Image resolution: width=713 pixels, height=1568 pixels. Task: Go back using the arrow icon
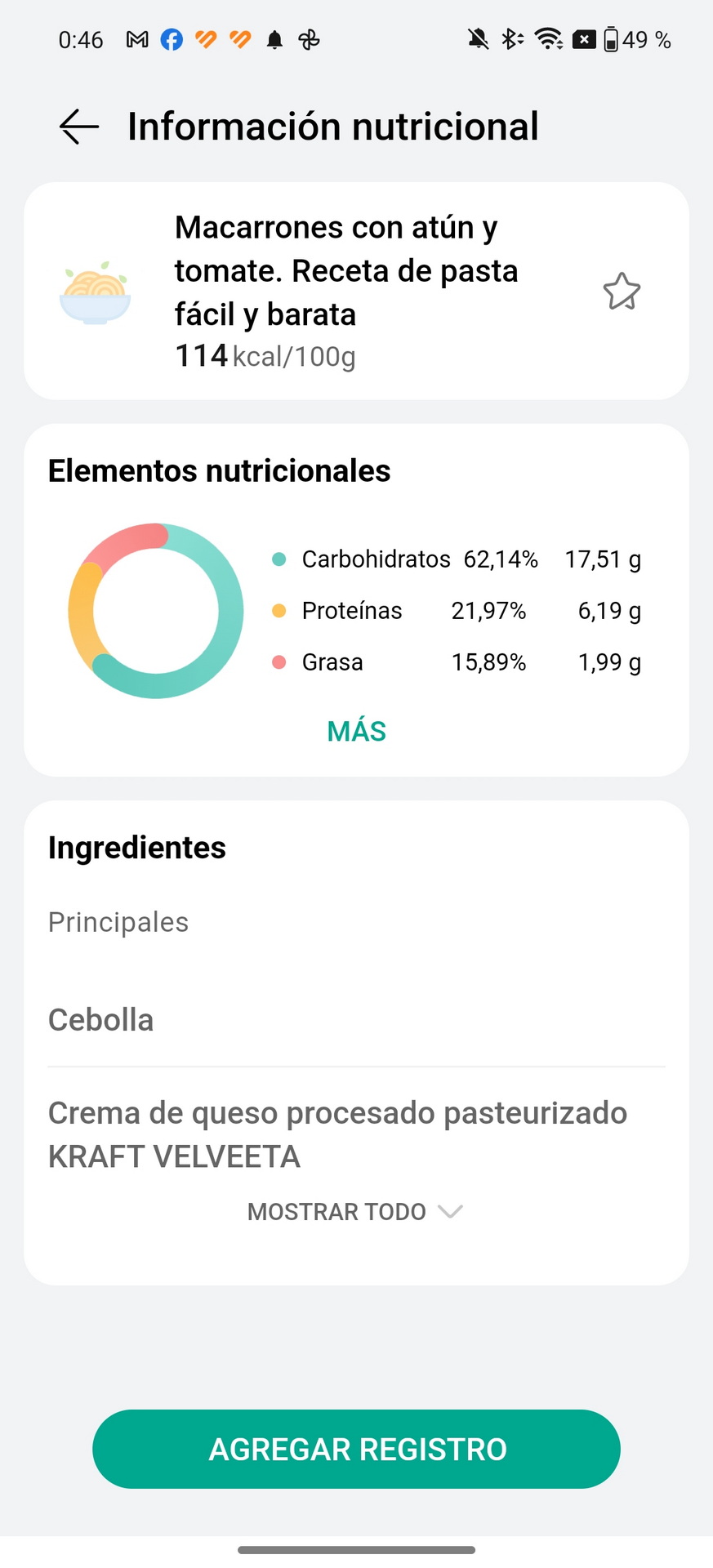[x=79, y=127]
